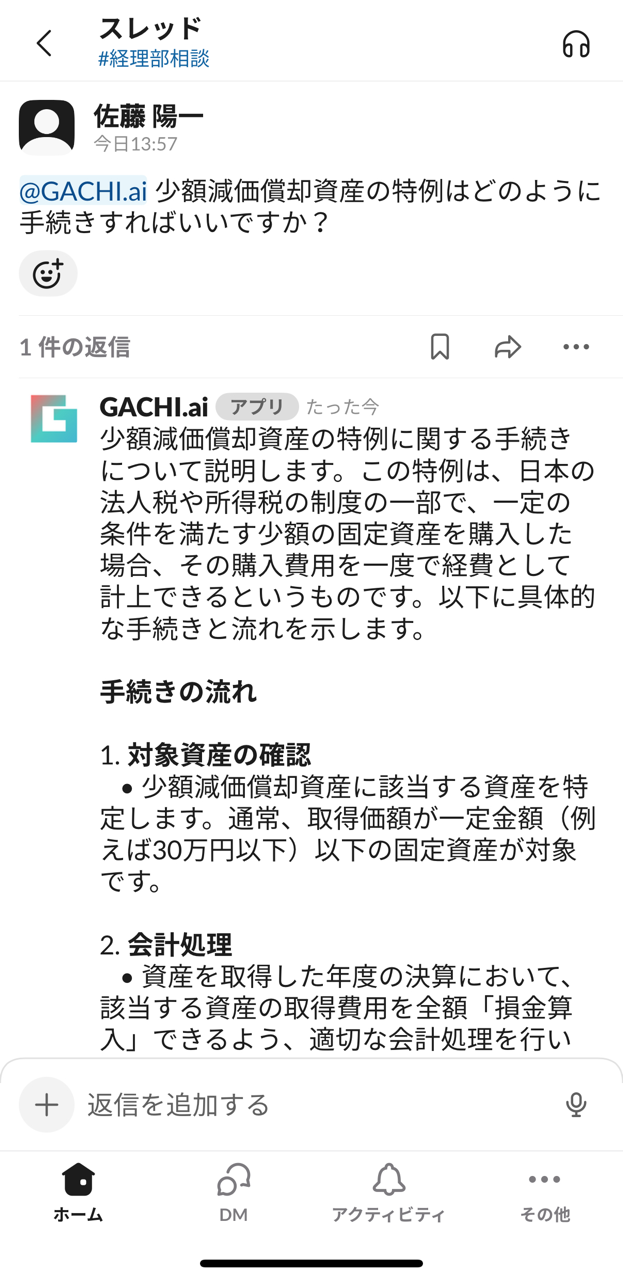Tap the @GACHI.ai mention
The image size is (623, 1280).
pos(83,190)
